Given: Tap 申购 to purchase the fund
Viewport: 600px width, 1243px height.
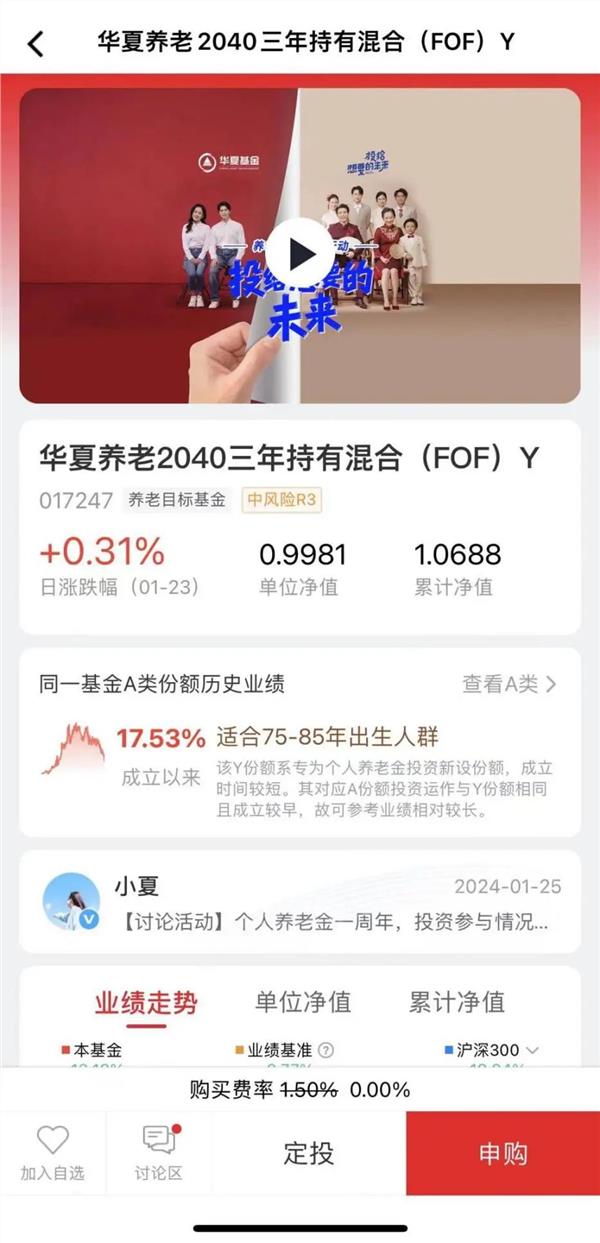Looking at the screenshot, I should 503,1153.
